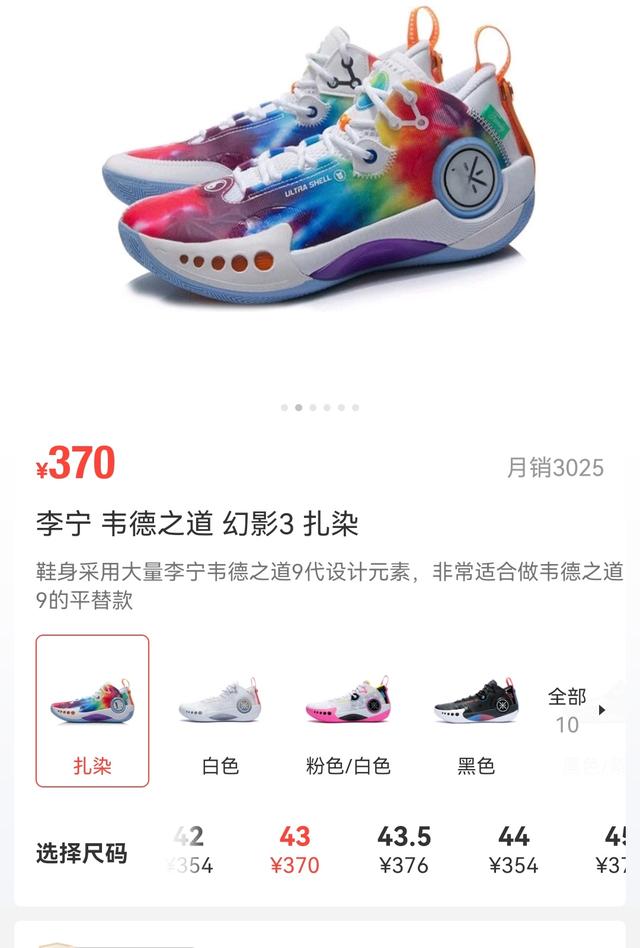Choose size 42 at ¥354
Screen dimensions: 640x948
(189, 850)
